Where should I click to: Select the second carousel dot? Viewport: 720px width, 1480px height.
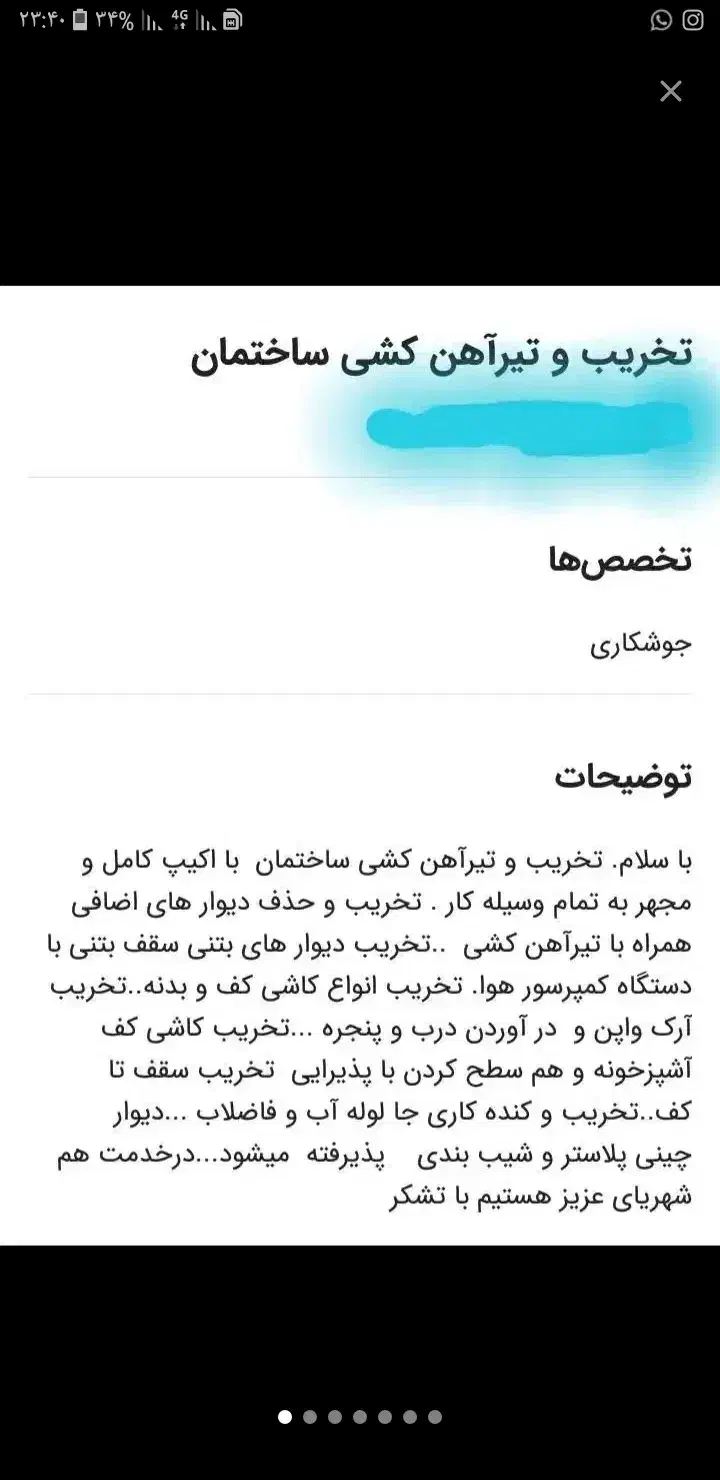[310, 1417]
